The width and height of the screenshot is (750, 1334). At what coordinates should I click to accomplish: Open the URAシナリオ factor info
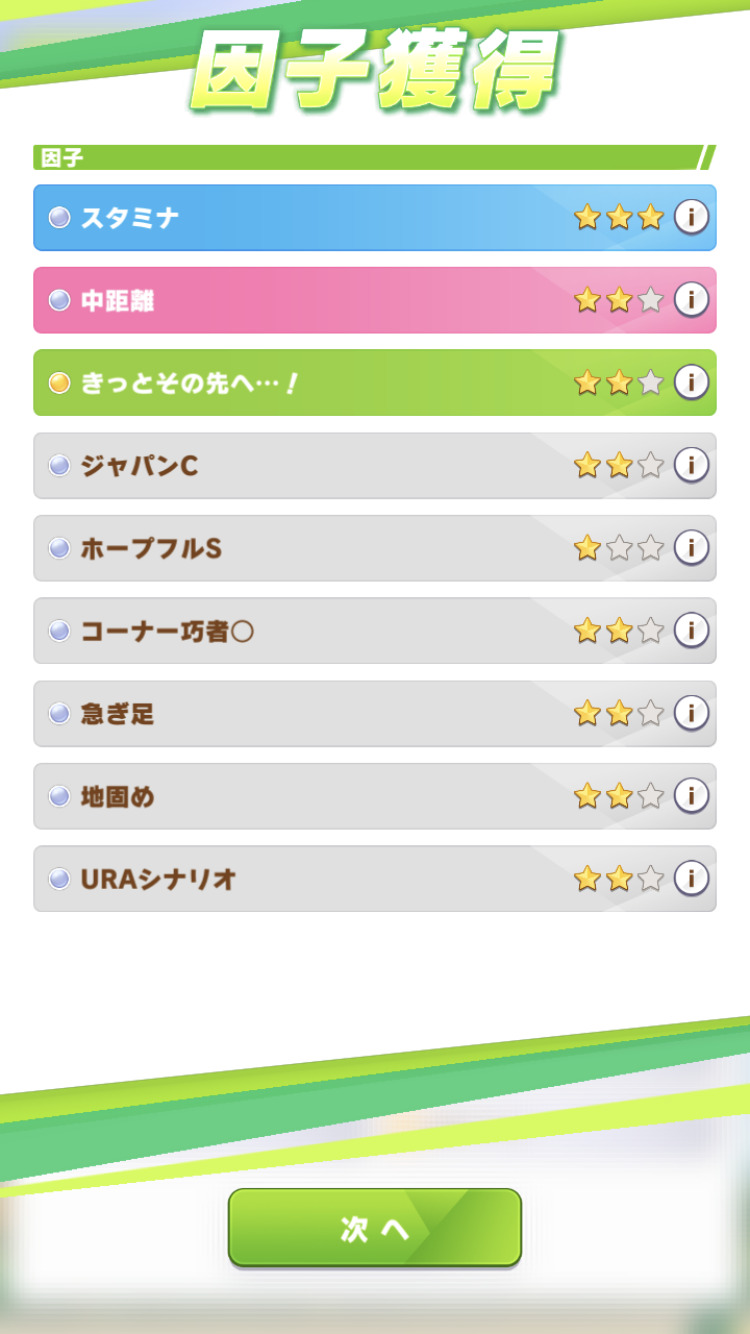[691, 879]
